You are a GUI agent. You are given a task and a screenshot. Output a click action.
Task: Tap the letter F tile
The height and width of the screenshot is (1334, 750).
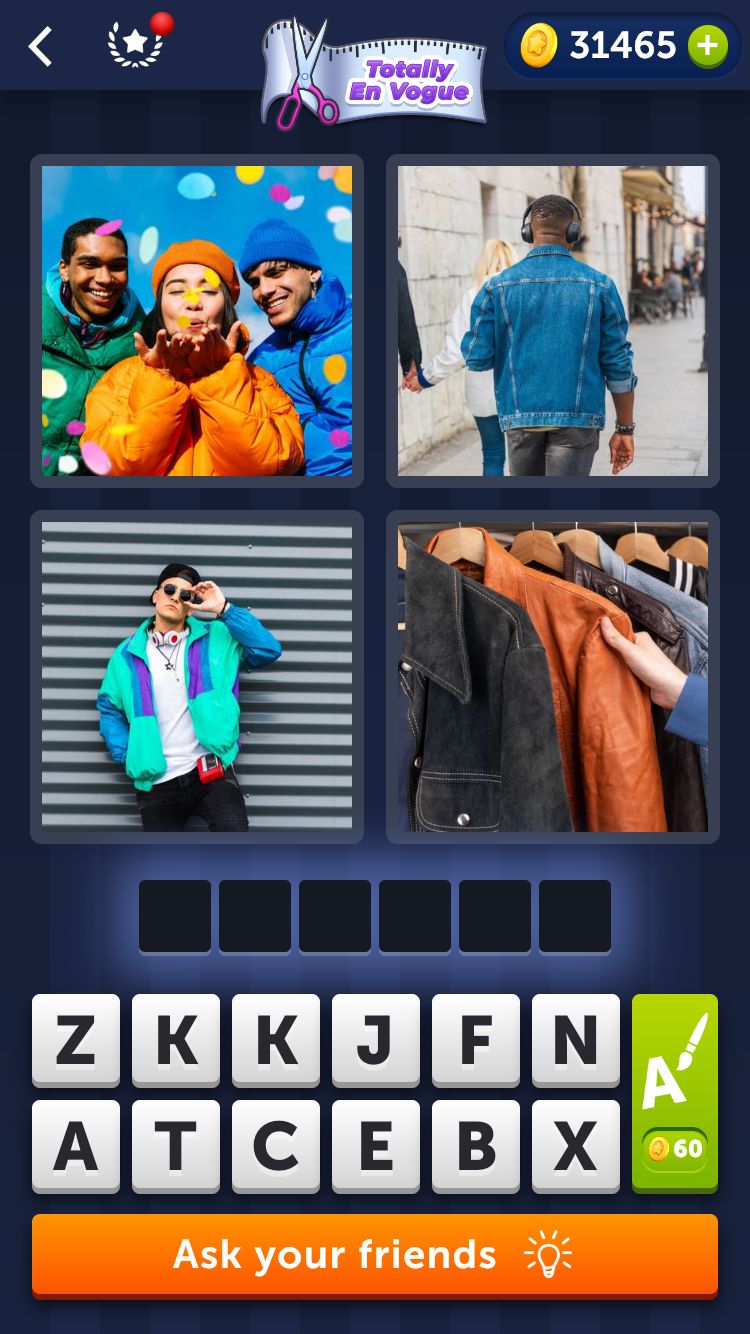point(475,1040)
